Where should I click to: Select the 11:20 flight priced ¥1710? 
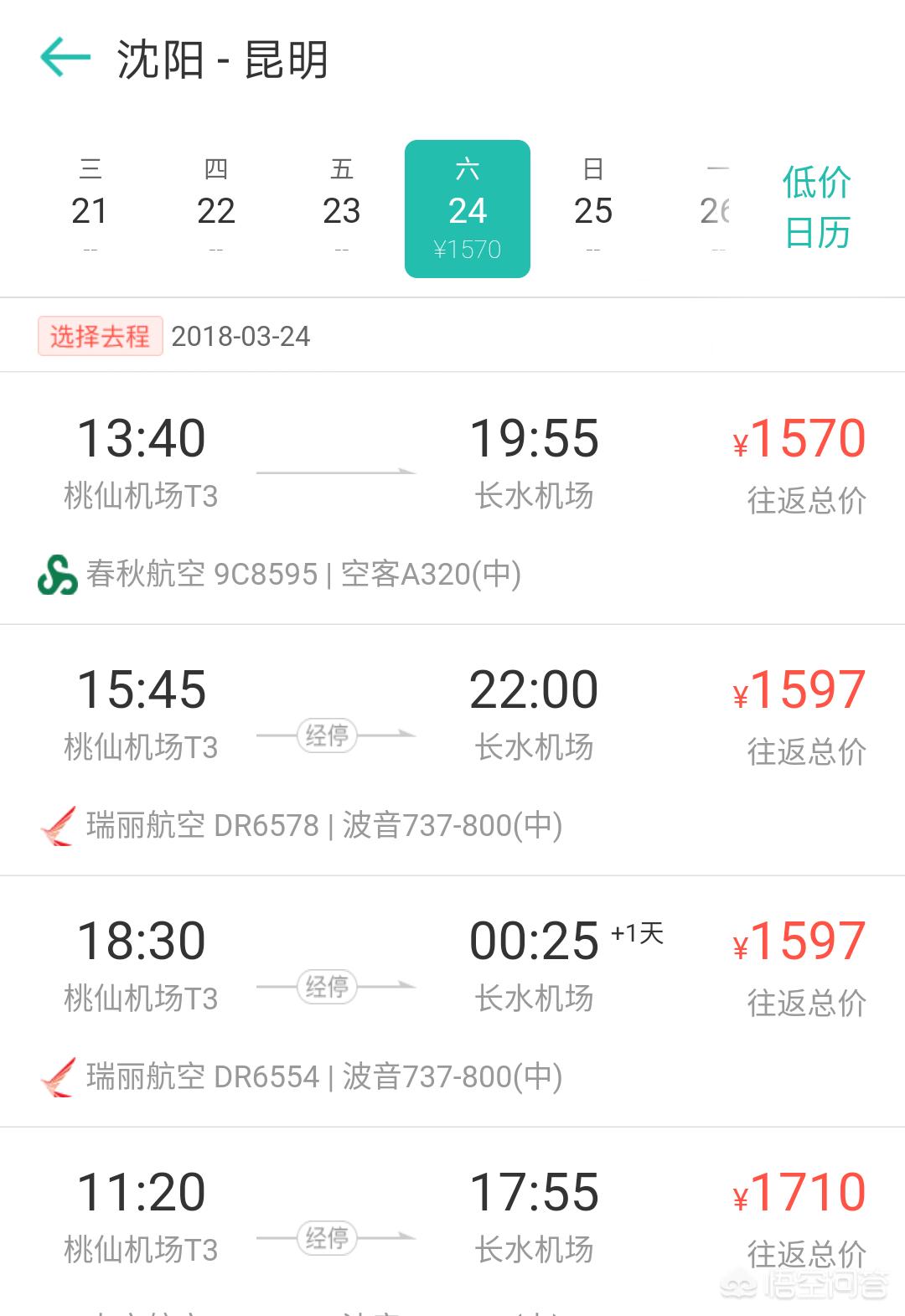[x=452, y=1223]
